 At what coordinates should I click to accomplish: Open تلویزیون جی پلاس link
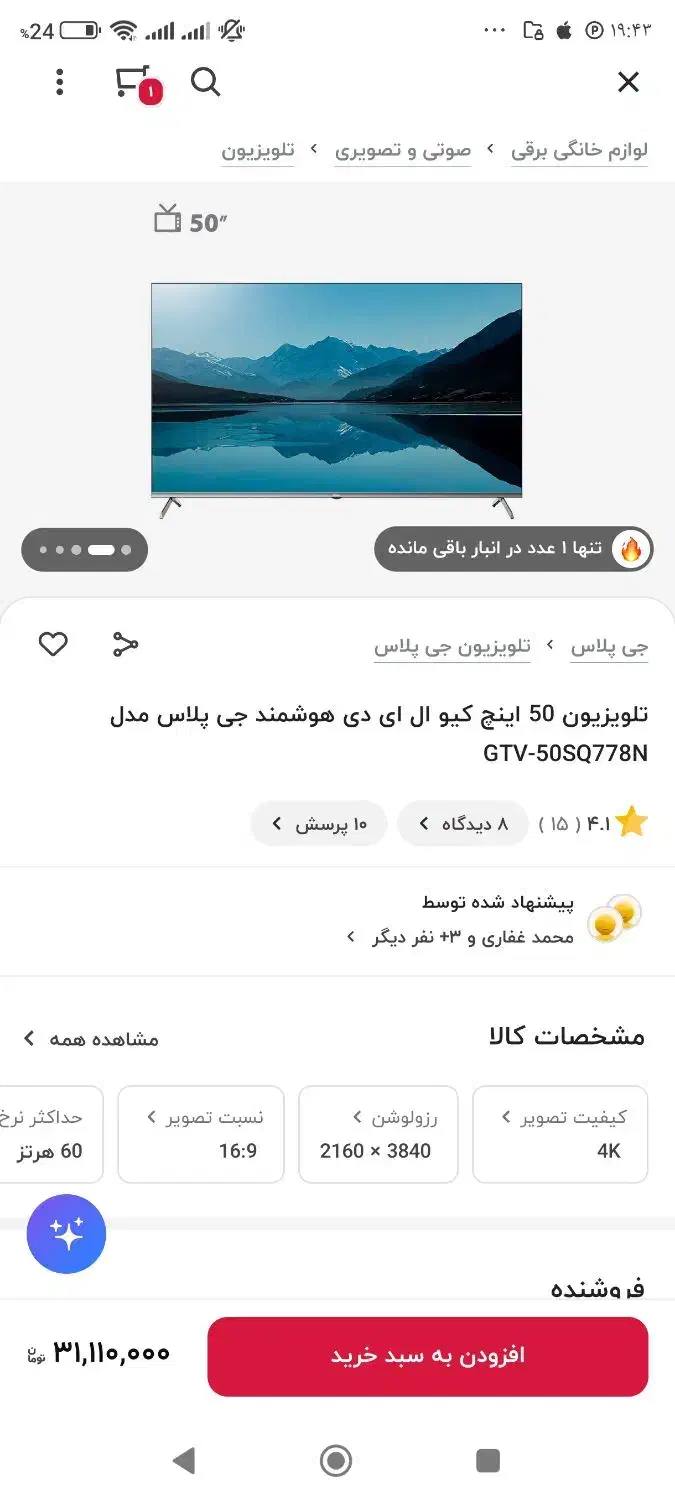coord(452,647)
